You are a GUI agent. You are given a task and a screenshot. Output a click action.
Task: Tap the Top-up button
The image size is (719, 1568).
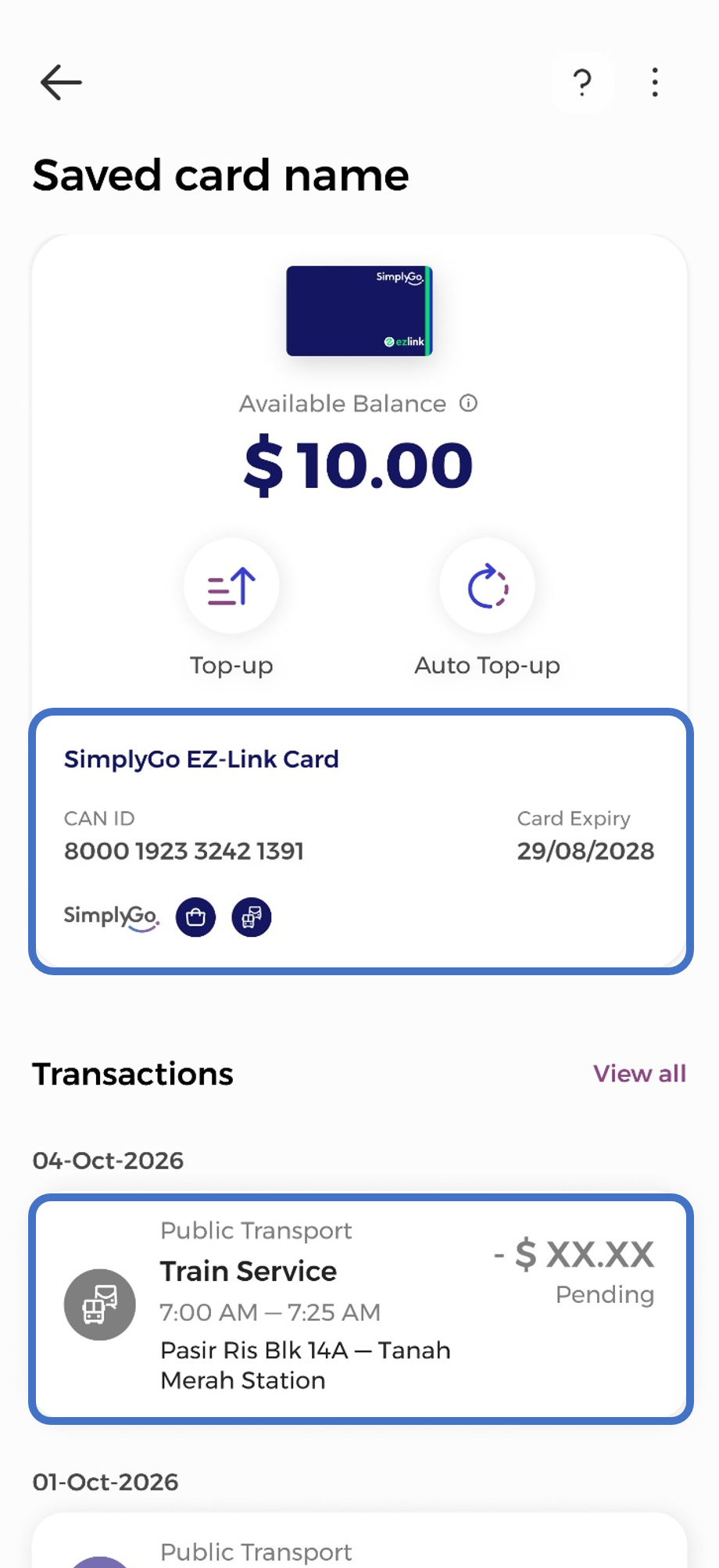pos(231,587)
